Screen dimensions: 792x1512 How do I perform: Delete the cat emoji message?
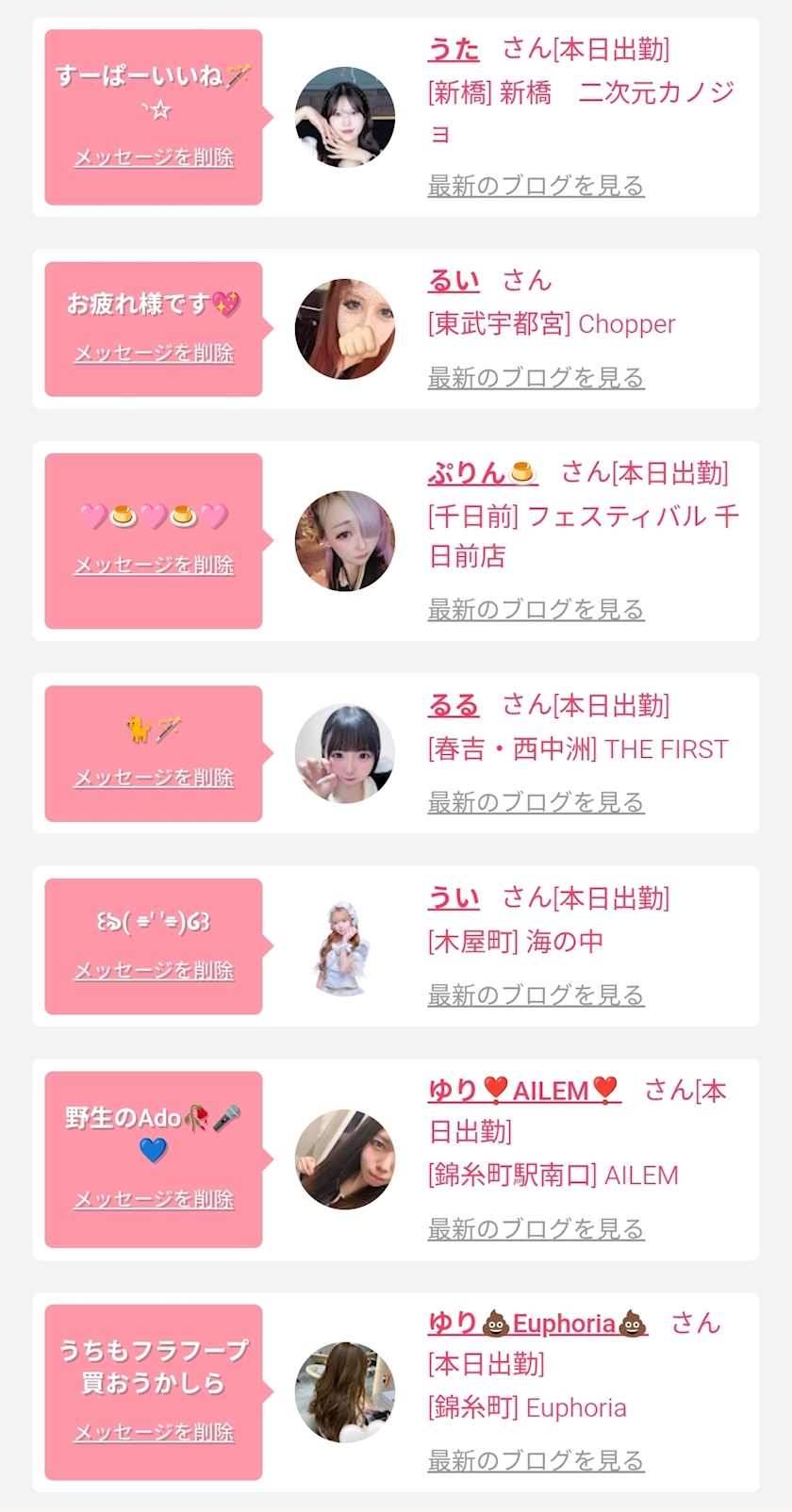coord(154,778)
